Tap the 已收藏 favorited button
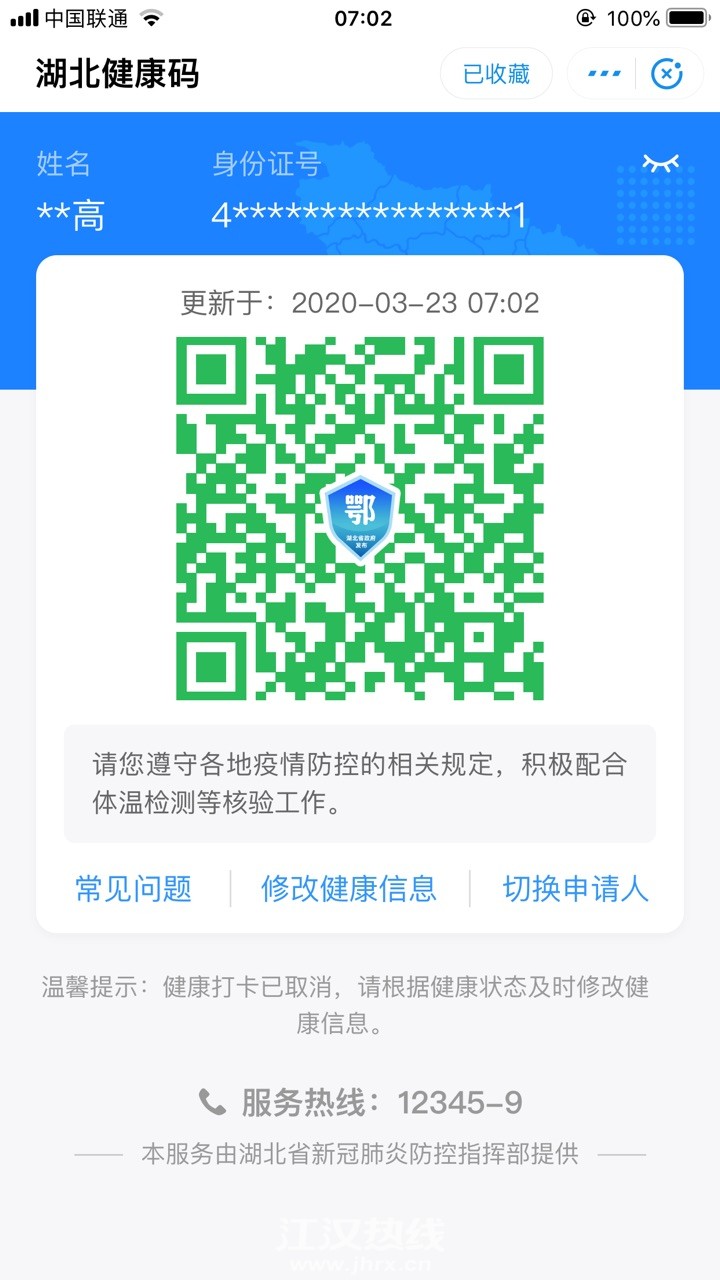This screenshot has width=720, height=1280. pos(496,74)
